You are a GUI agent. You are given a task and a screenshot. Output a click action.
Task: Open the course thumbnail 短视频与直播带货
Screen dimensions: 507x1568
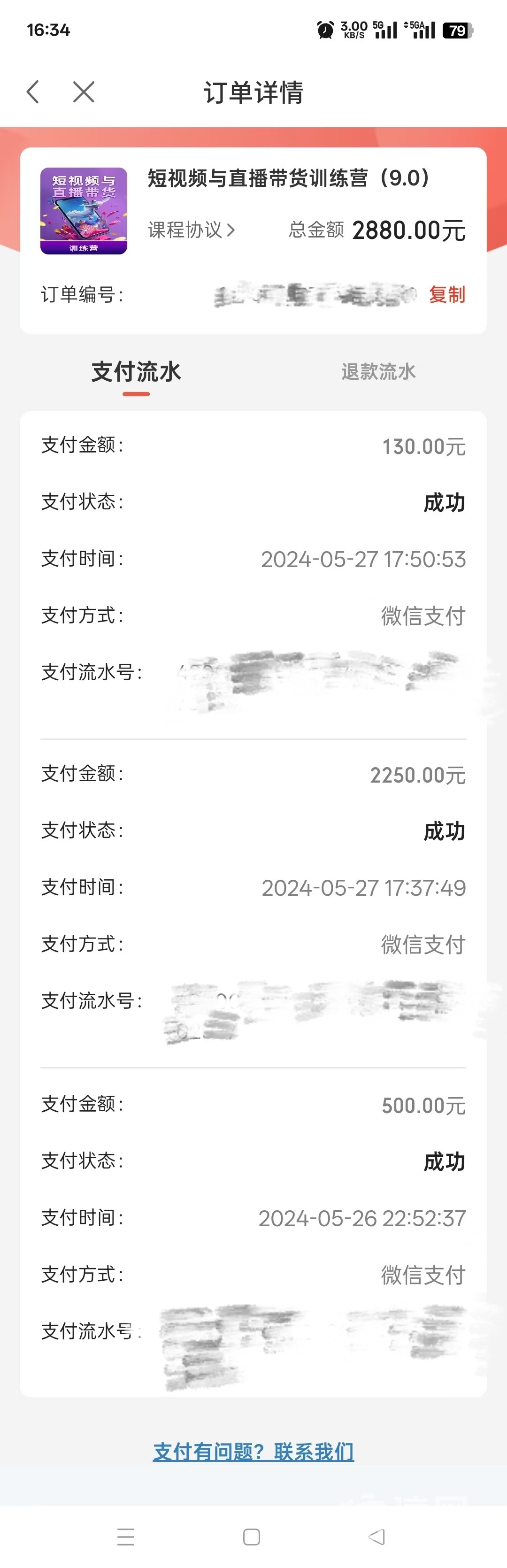tap(84, 211)
